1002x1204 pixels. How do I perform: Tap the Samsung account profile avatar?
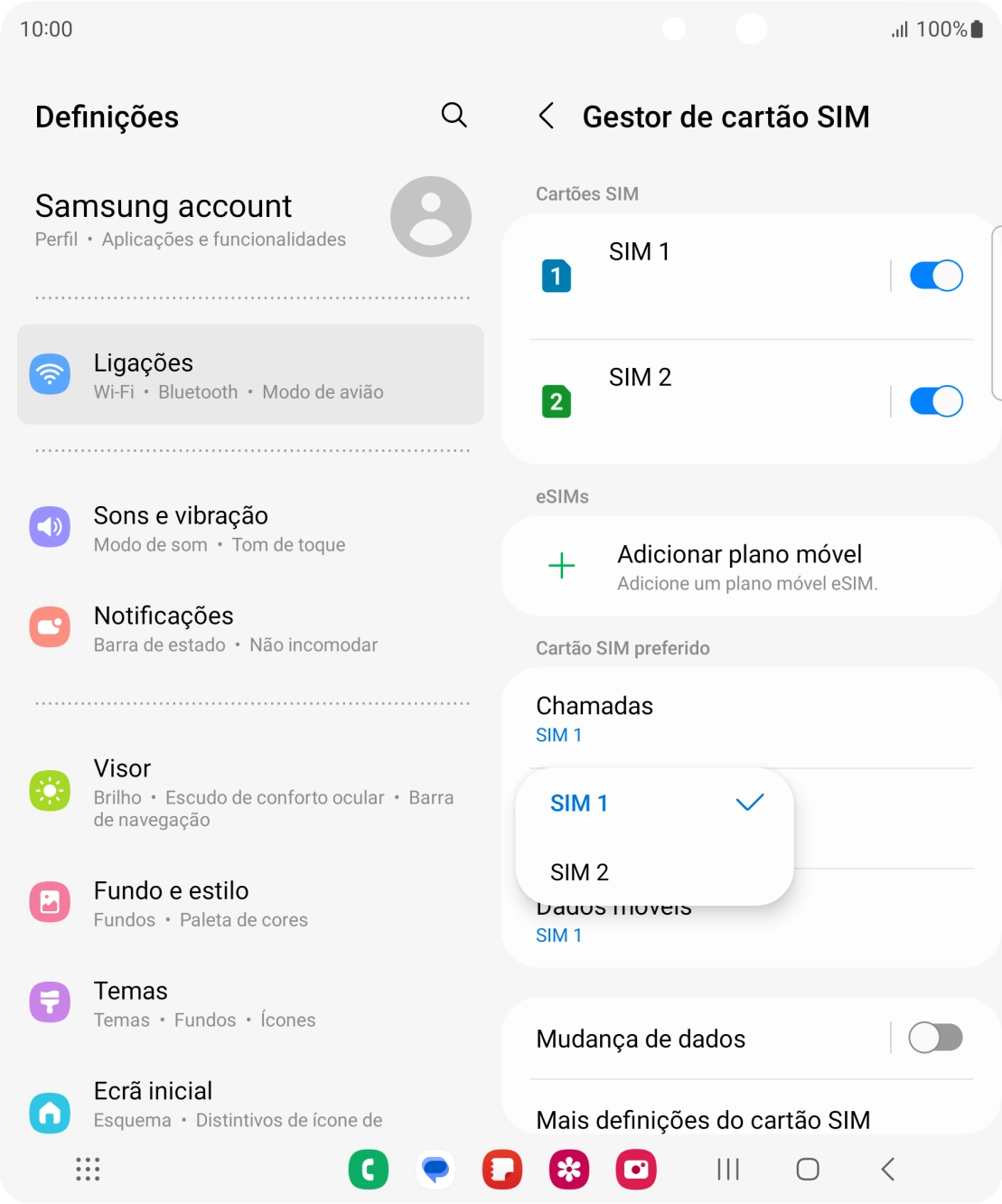(431, 216)
